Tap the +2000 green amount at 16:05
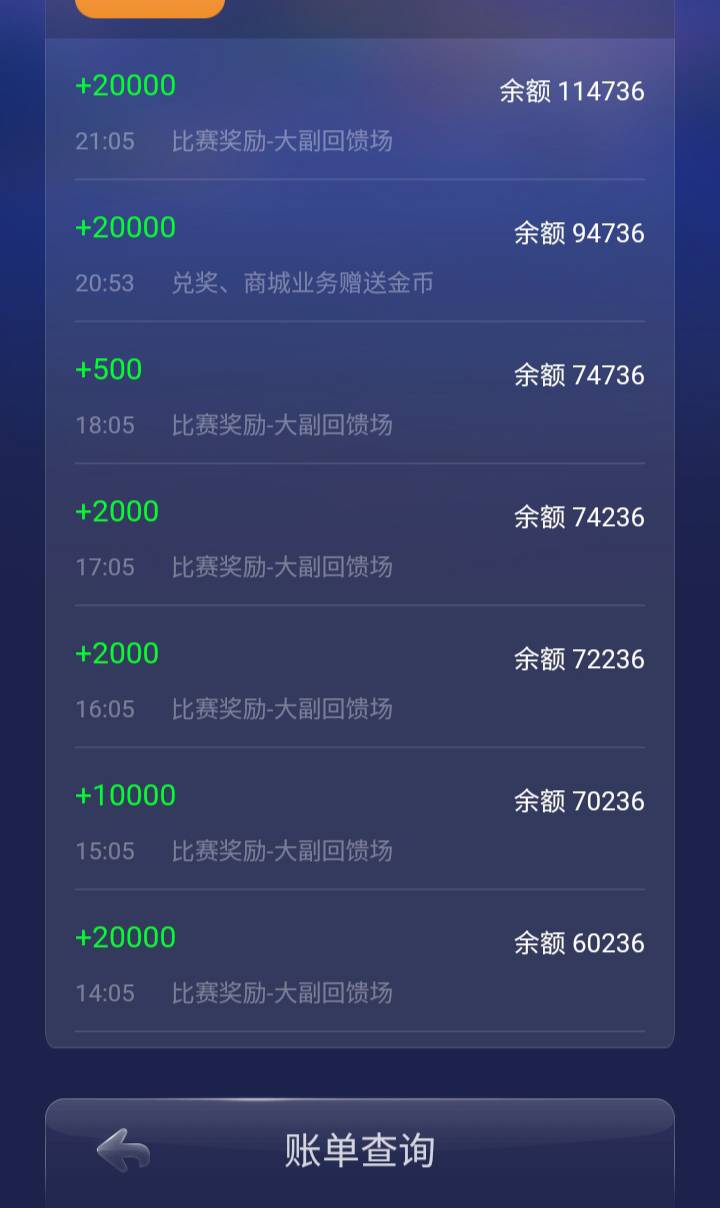The image size is (720, 1208). [118, 653]
